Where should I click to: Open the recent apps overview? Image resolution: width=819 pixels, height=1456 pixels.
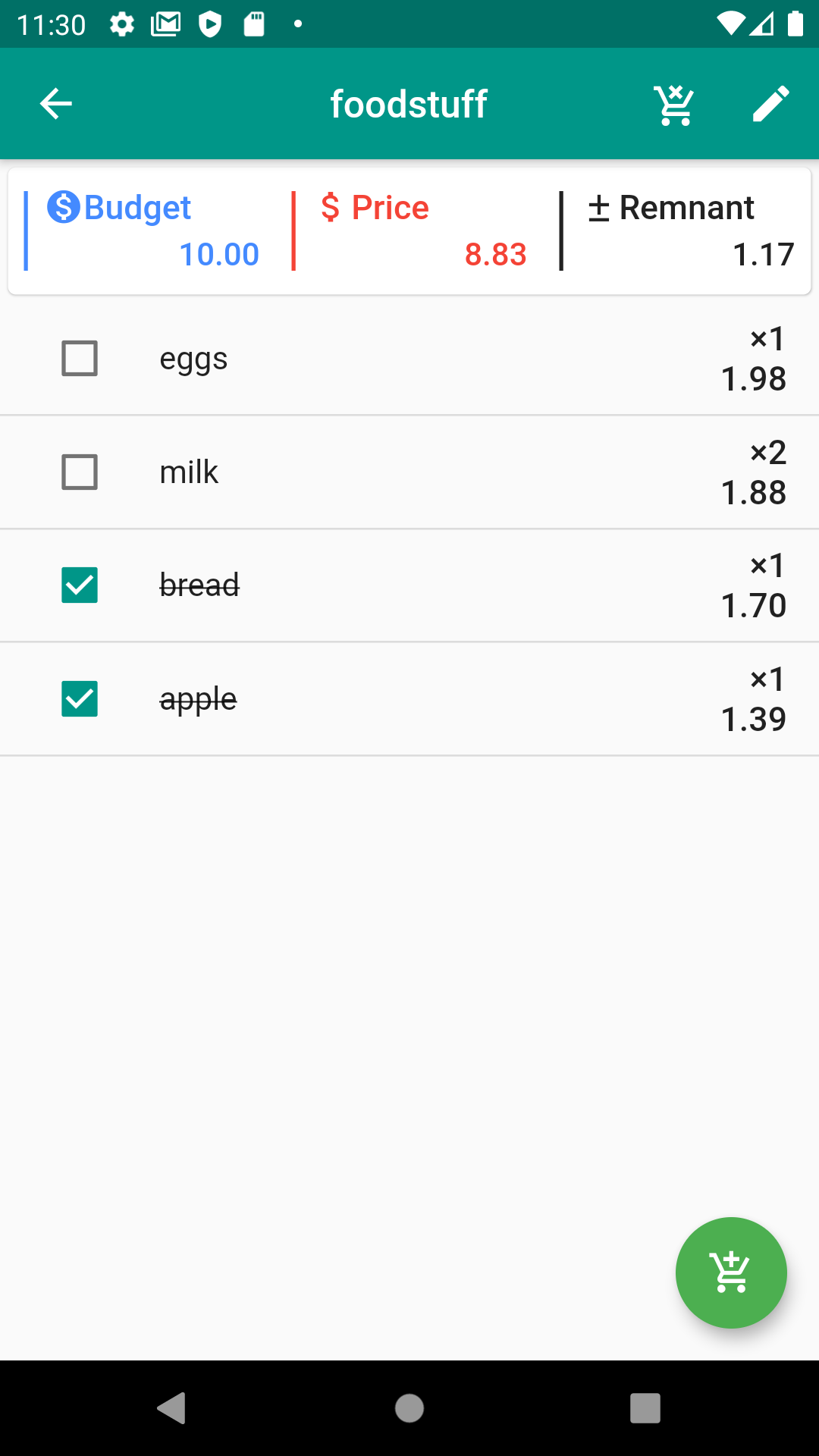(x=645, y=1408)
